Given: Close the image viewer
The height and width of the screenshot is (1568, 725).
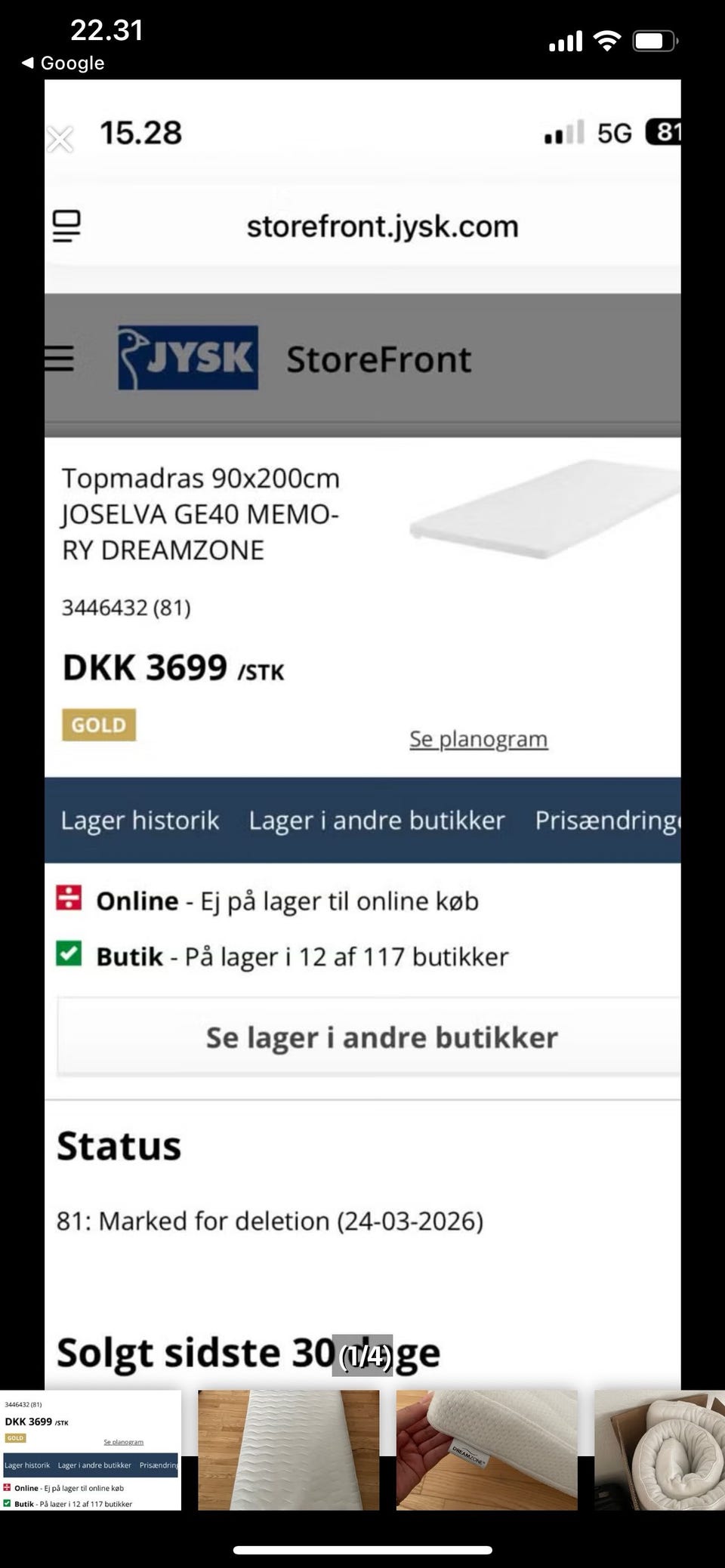Looking at the screenshot, I should point(60,139).
